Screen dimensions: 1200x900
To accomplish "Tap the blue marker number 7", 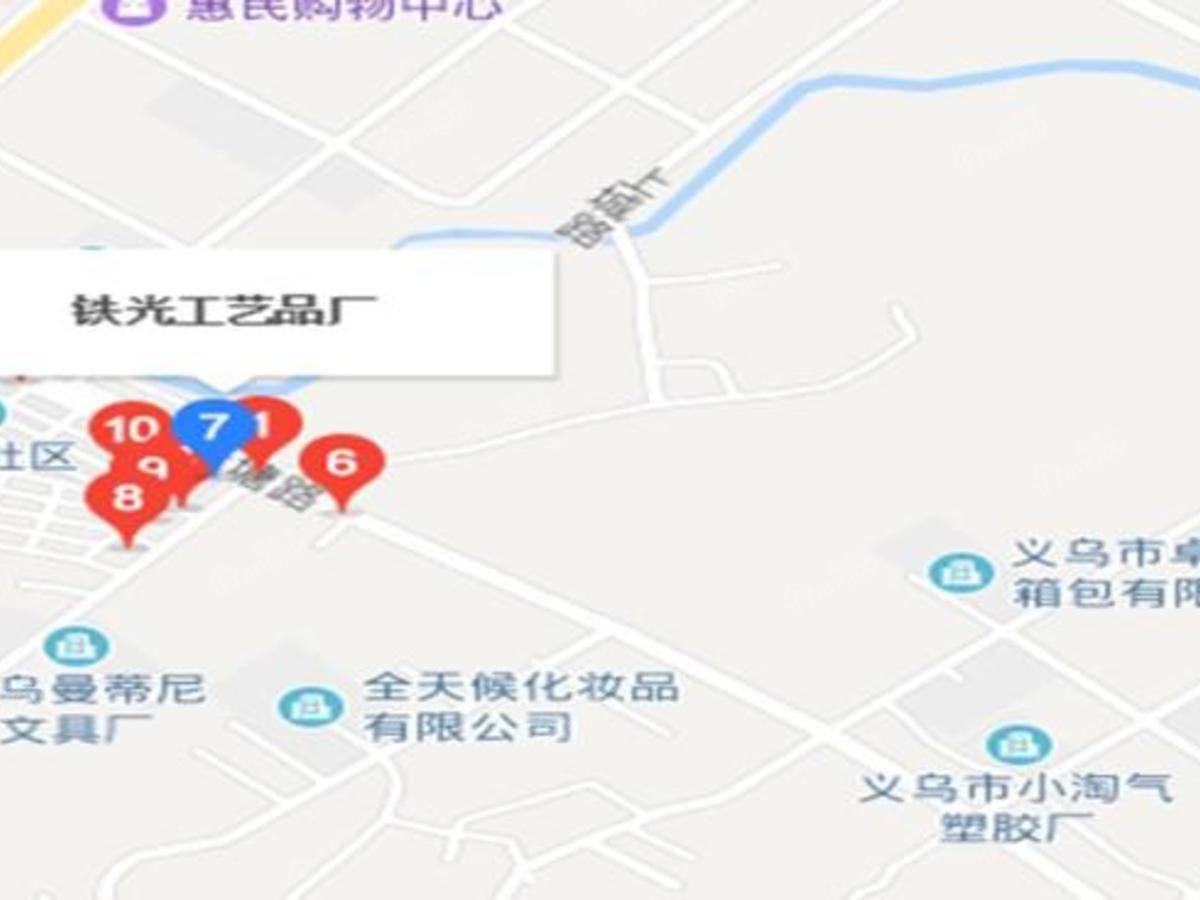I will [x=213, y=429].
